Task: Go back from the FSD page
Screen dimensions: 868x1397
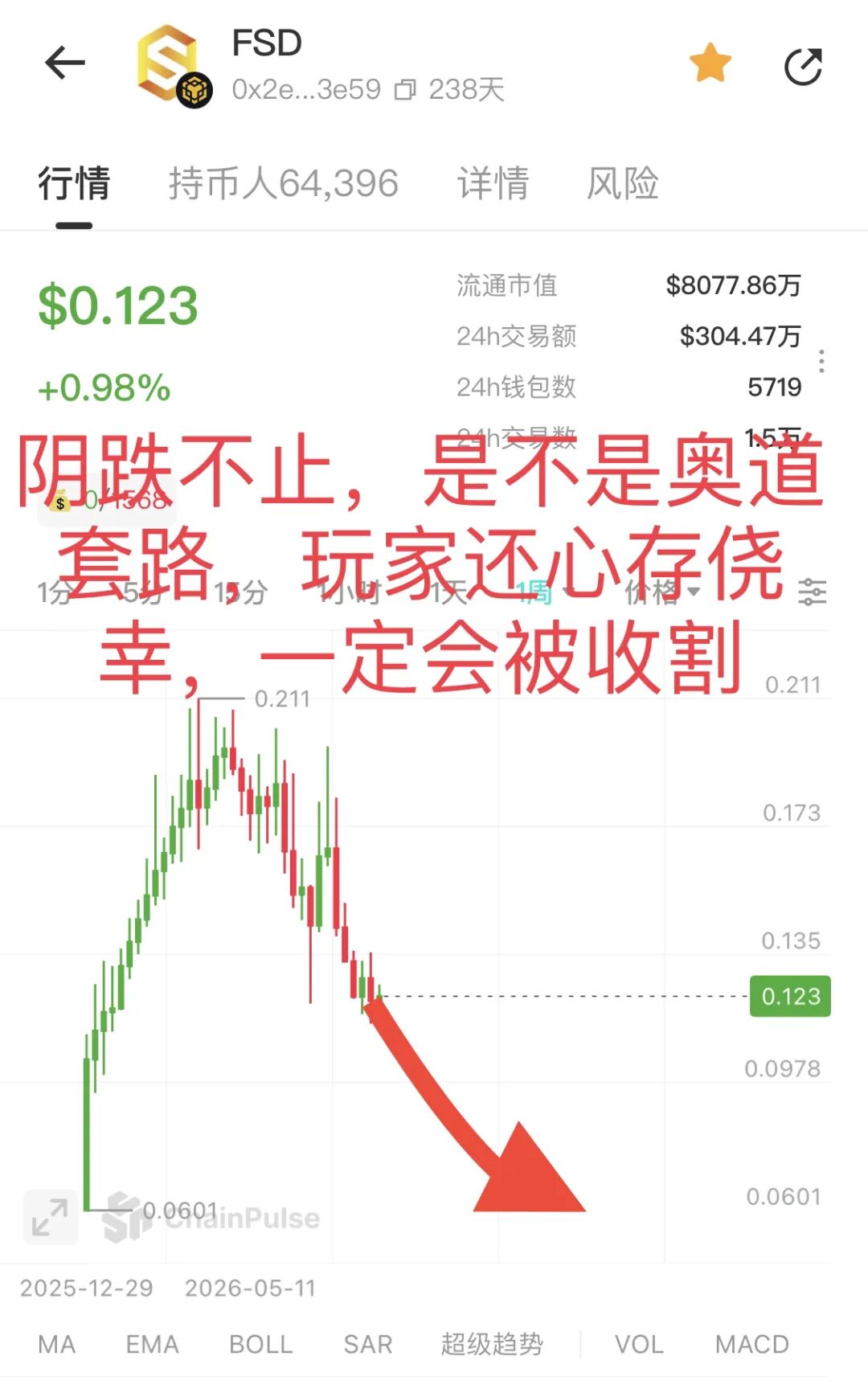Action: click(x=65, y=63)
